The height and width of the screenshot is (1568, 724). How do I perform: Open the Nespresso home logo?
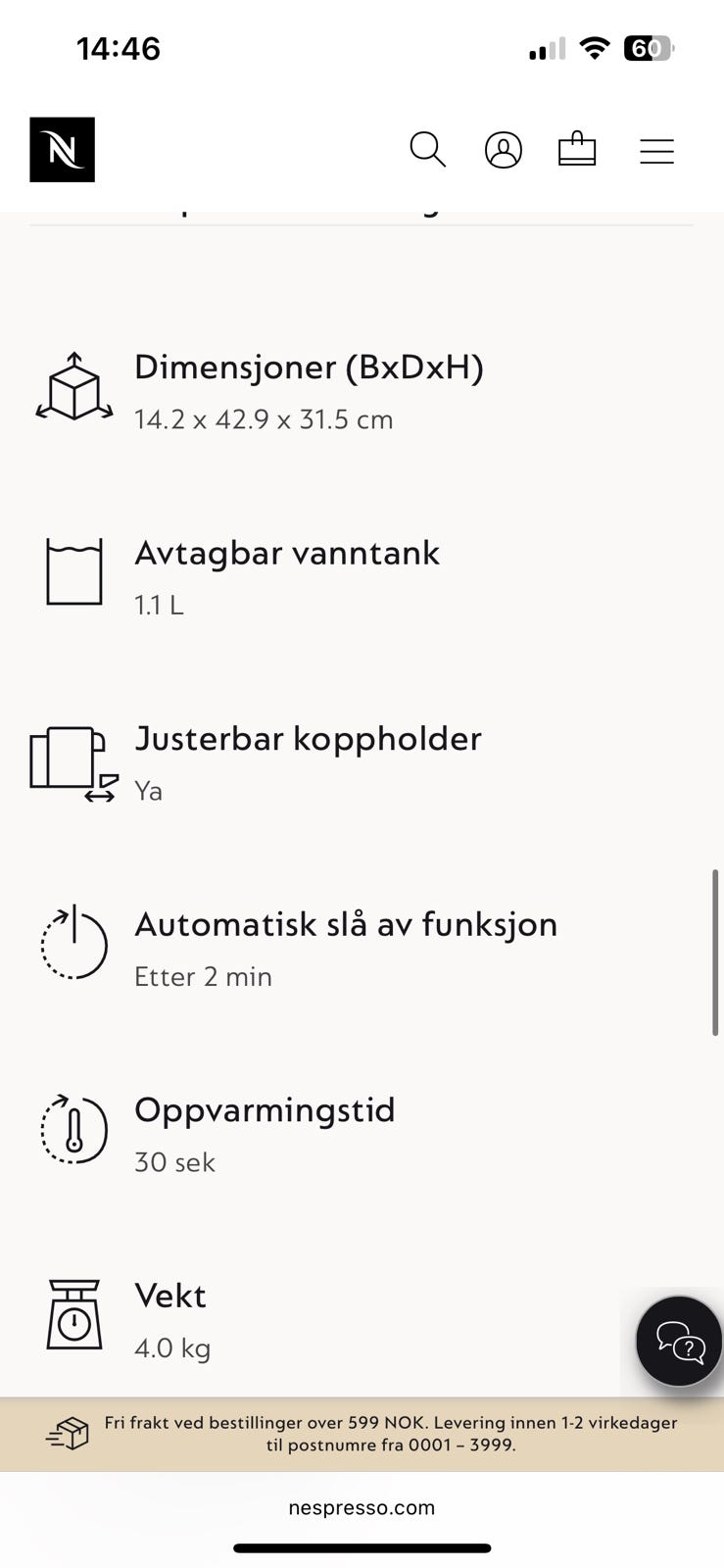coord(62,150)
